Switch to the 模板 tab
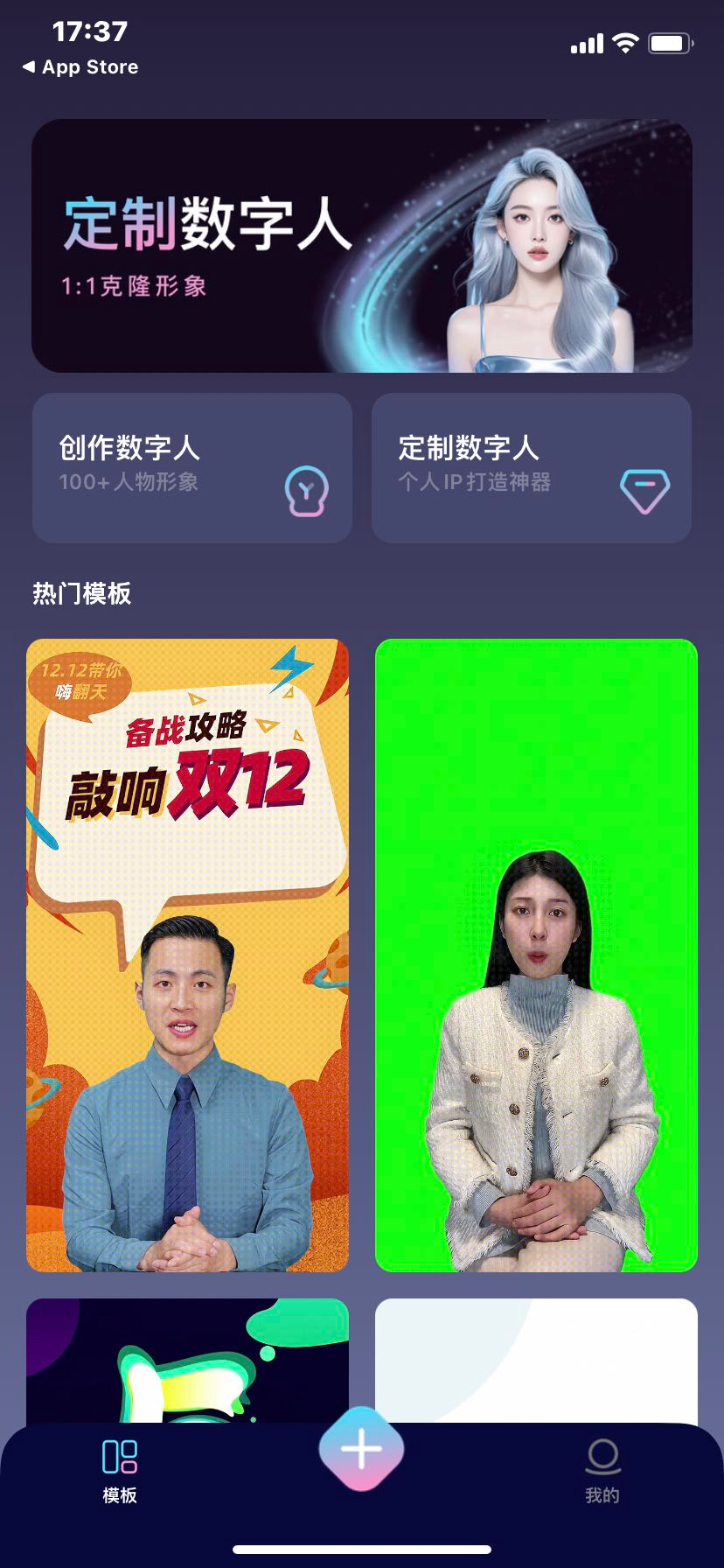 coord(120,1472)
